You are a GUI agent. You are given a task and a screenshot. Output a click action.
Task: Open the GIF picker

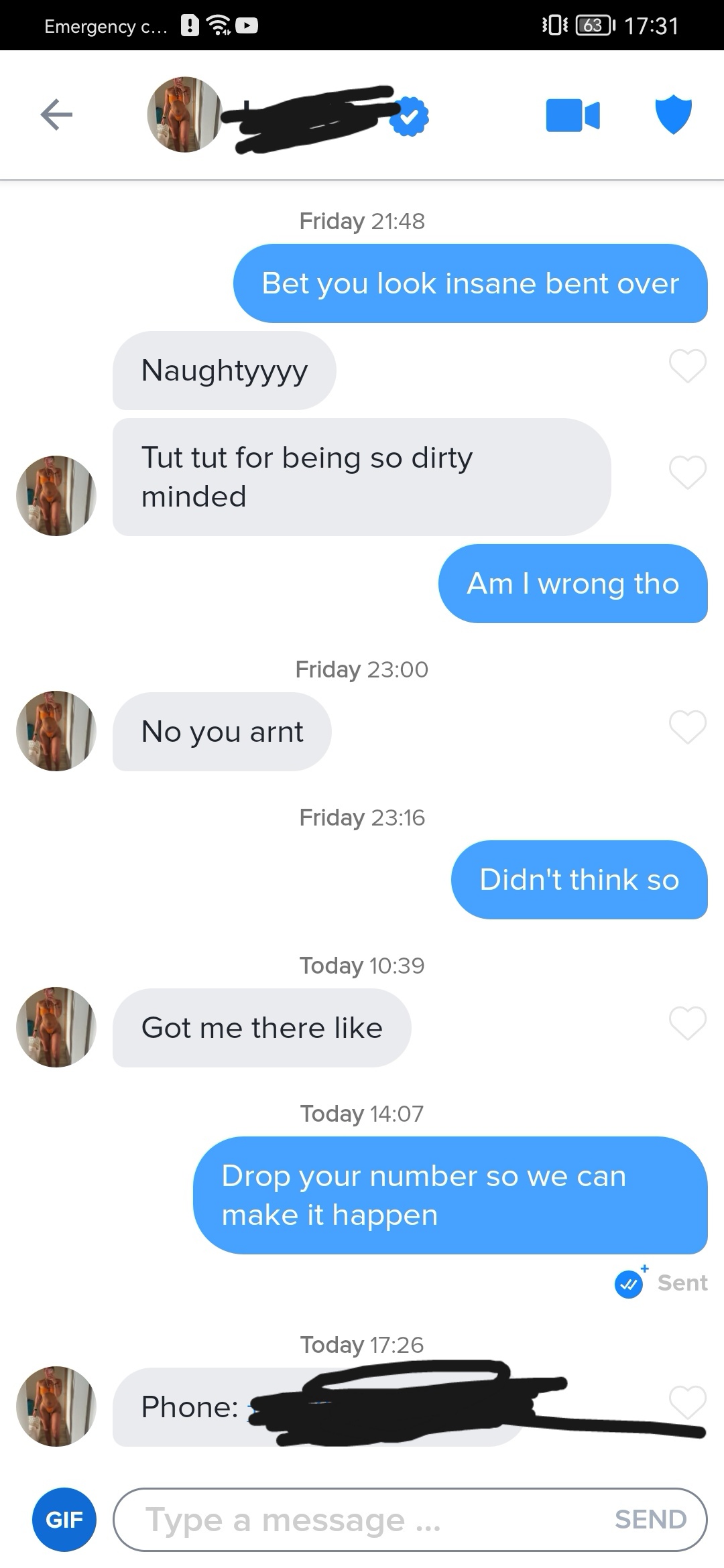64,1519
